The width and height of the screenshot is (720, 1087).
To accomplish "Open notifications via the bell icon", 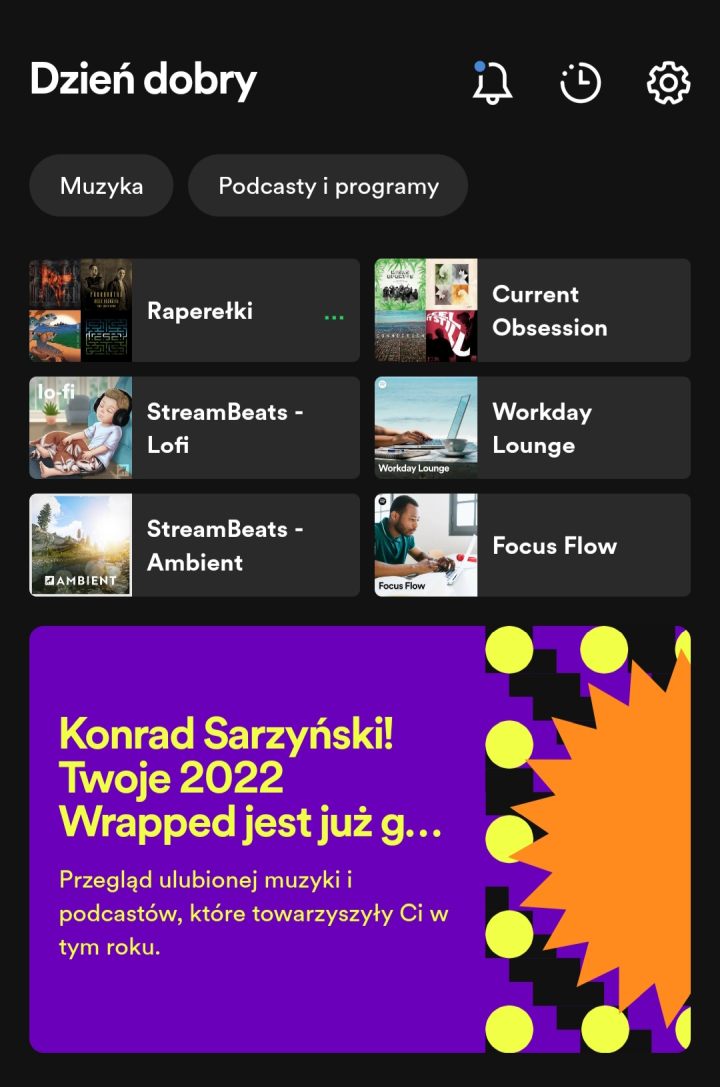I will pyautogui.click(x=494, y=83).
